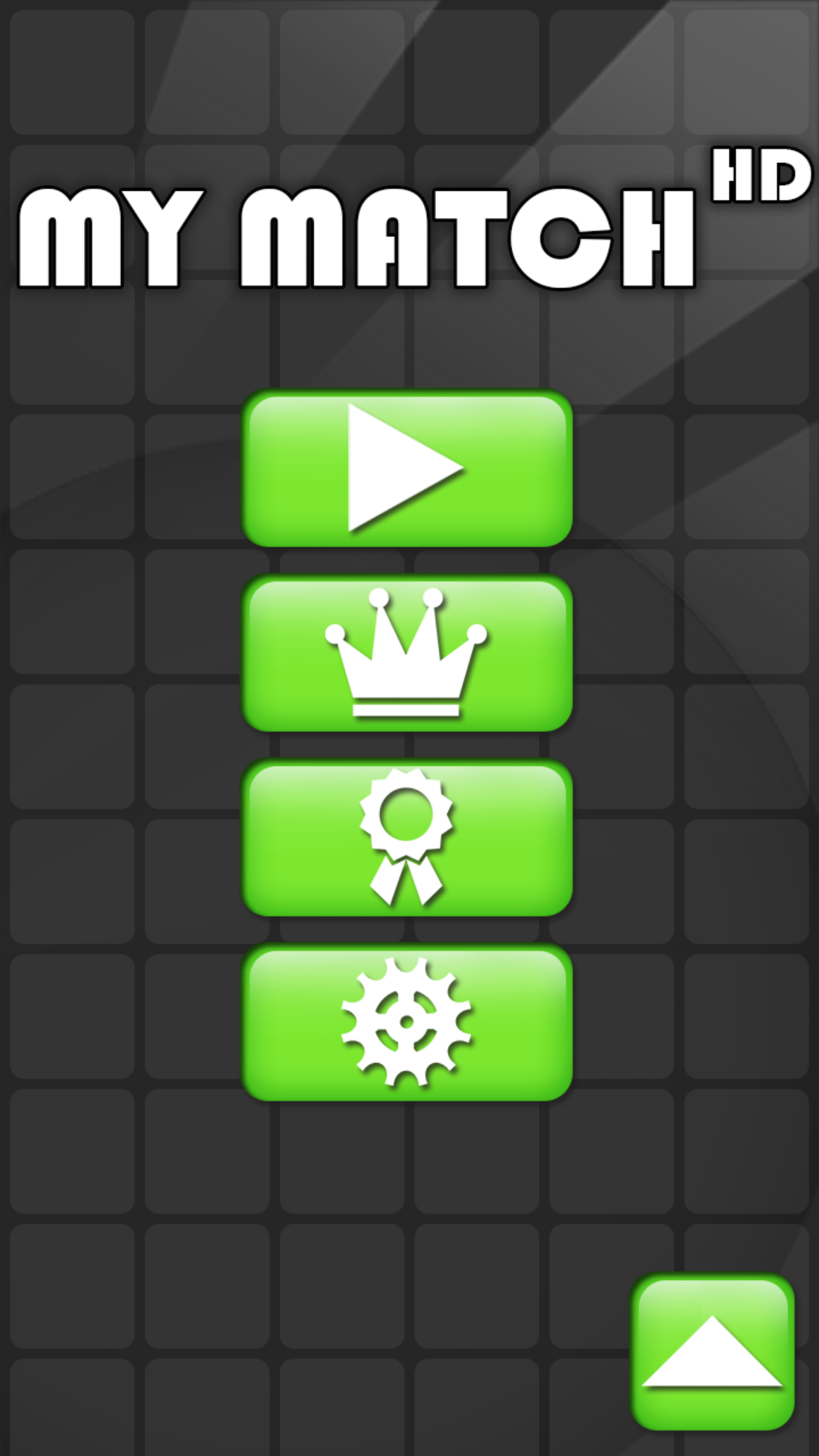Tap the up-arrow button in the corner
This screenshot has height=1456, width=819.
[713, 1352]
